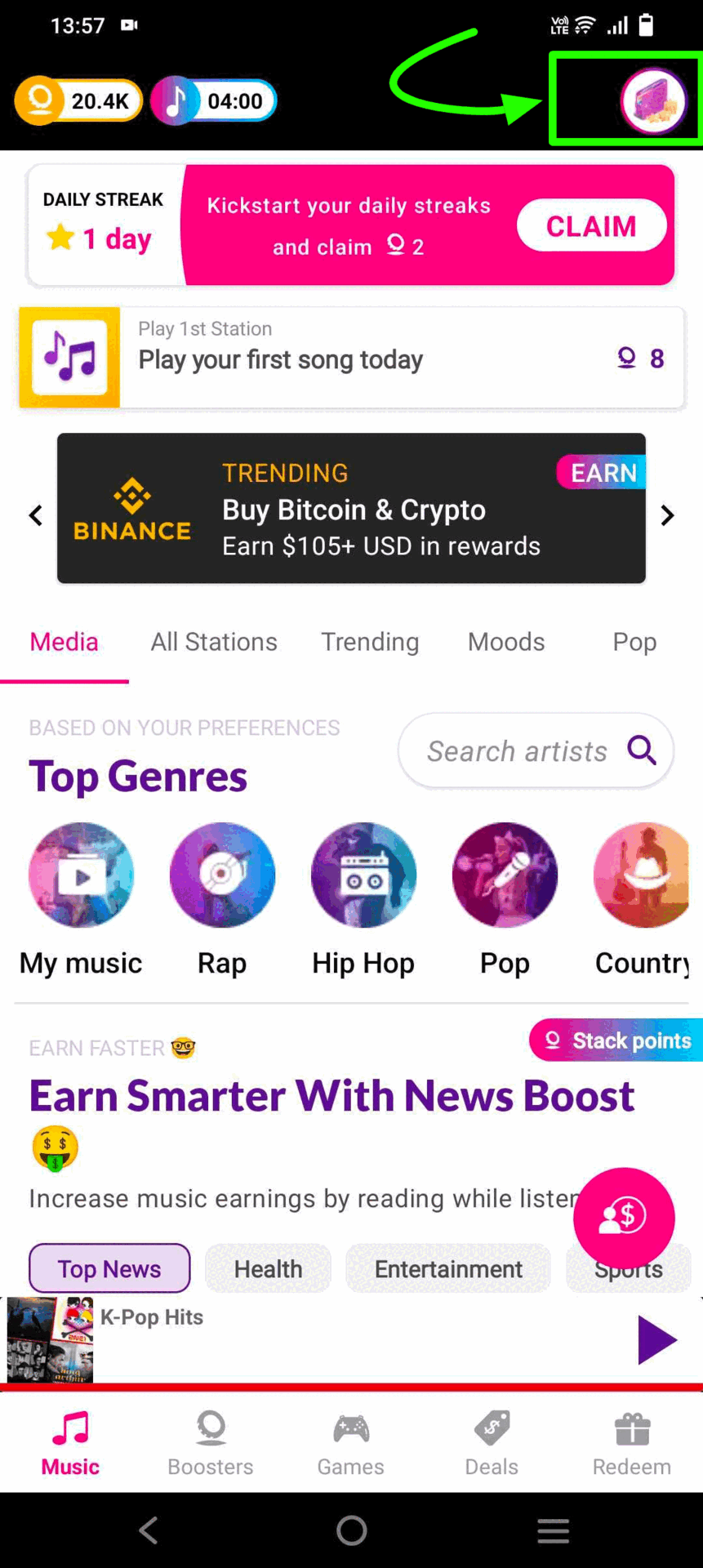Open the Play 1st Station task

click(x=351, y=358)
